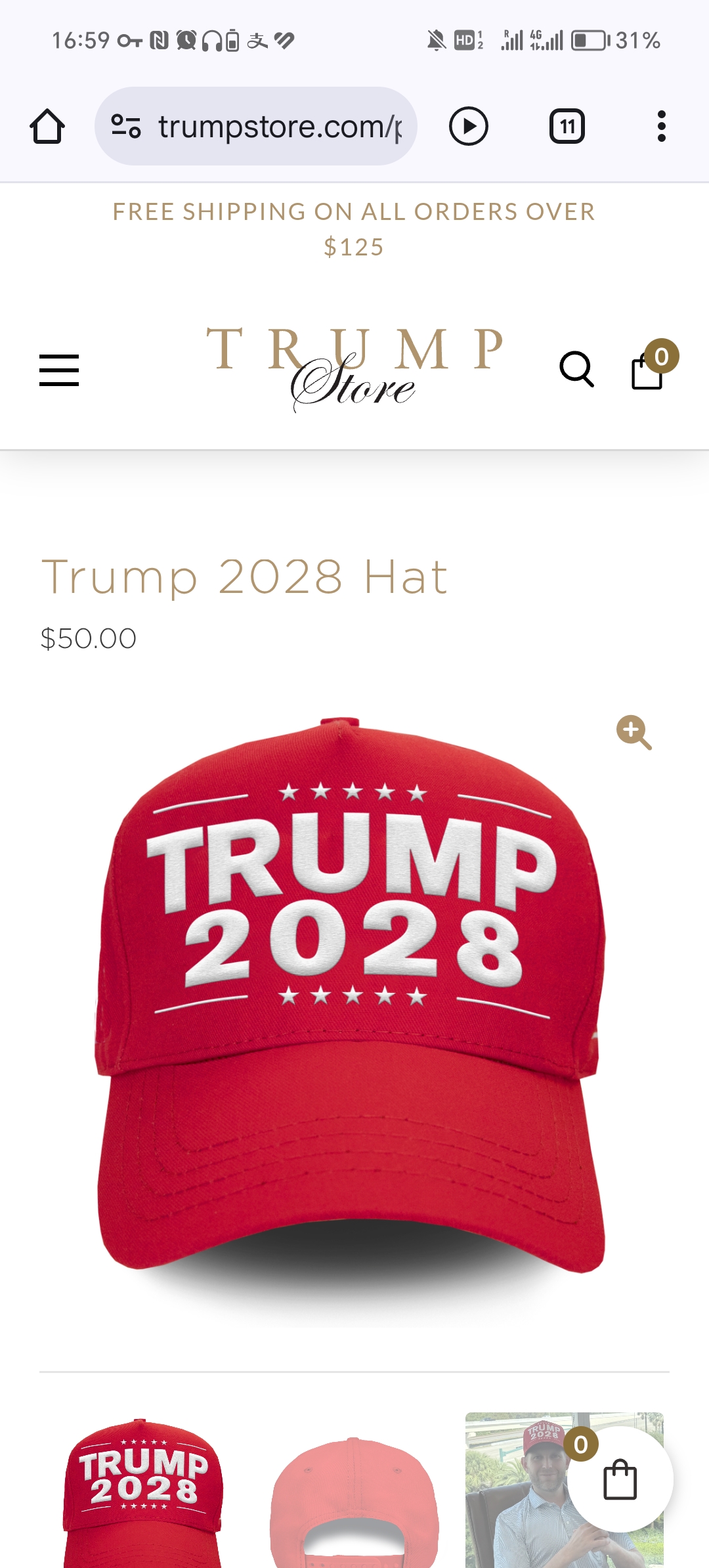Open the hamburger navigation menu

pos(59,370)
